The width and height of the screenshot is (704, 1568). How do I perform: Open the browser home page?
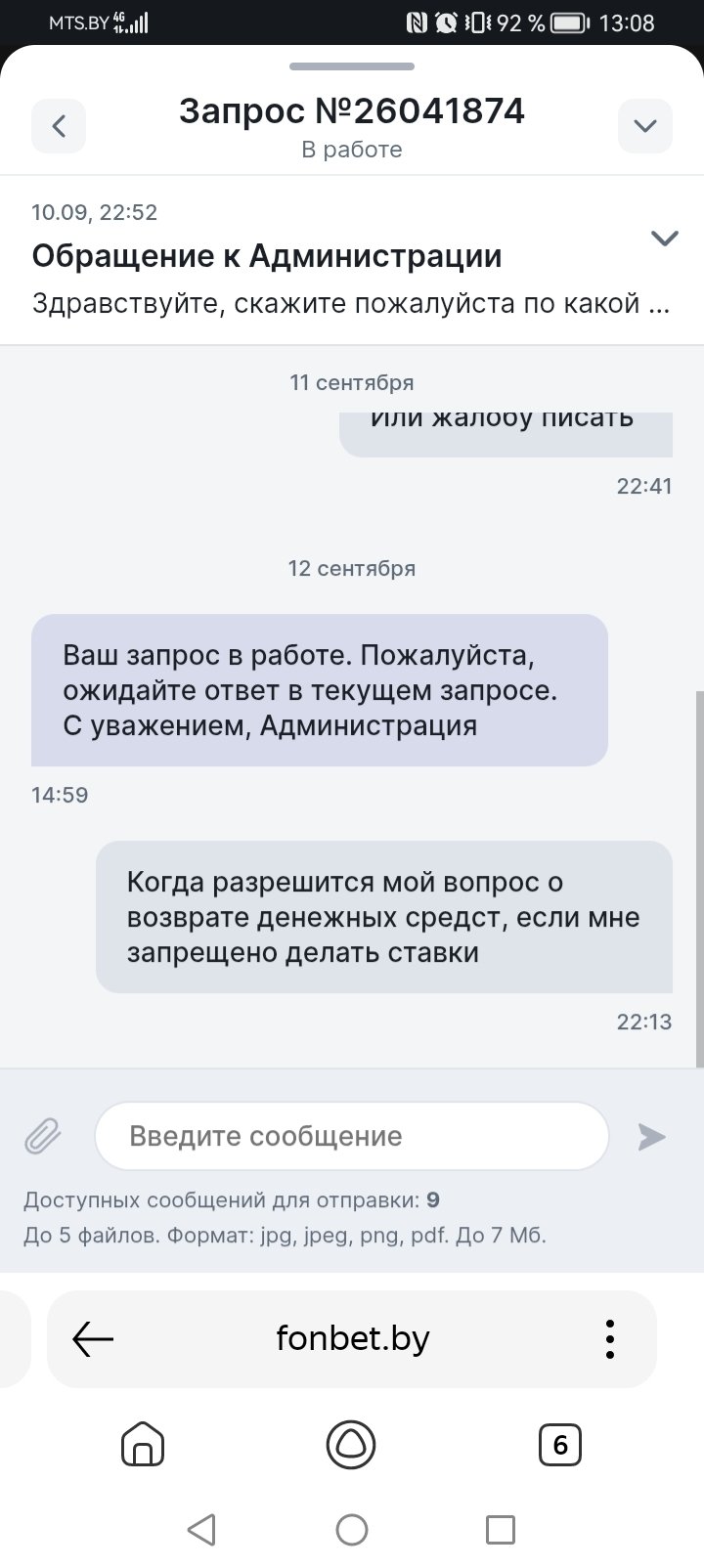[143, 1445]
